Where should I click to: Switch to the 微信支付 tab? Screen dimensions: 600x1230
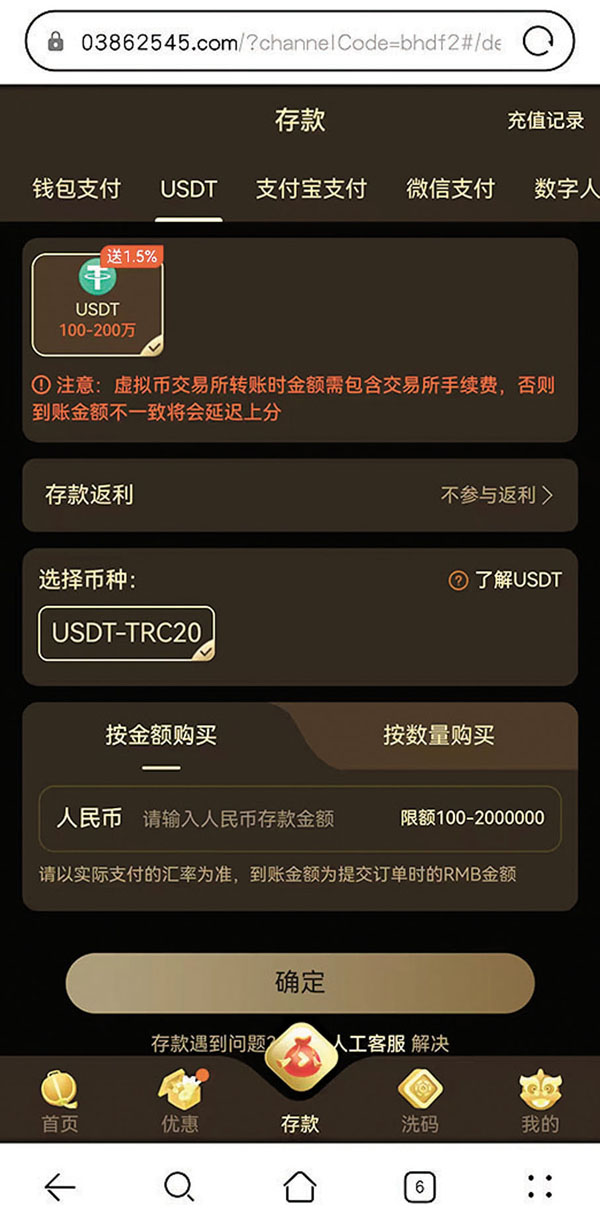[x=450, y=188]
